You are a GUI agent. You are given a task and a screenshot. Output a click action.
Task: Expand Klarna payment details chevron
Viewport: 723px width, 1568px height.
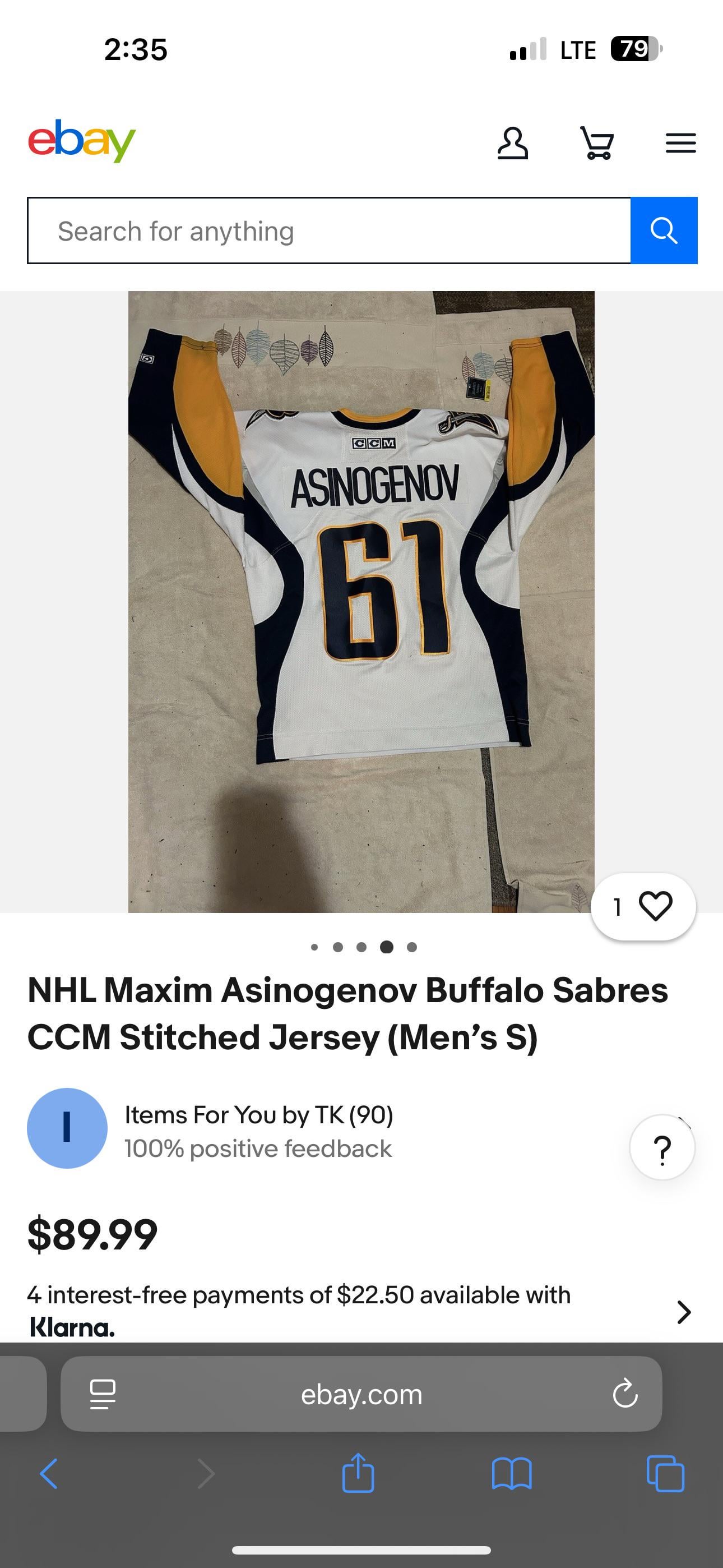684,1312
